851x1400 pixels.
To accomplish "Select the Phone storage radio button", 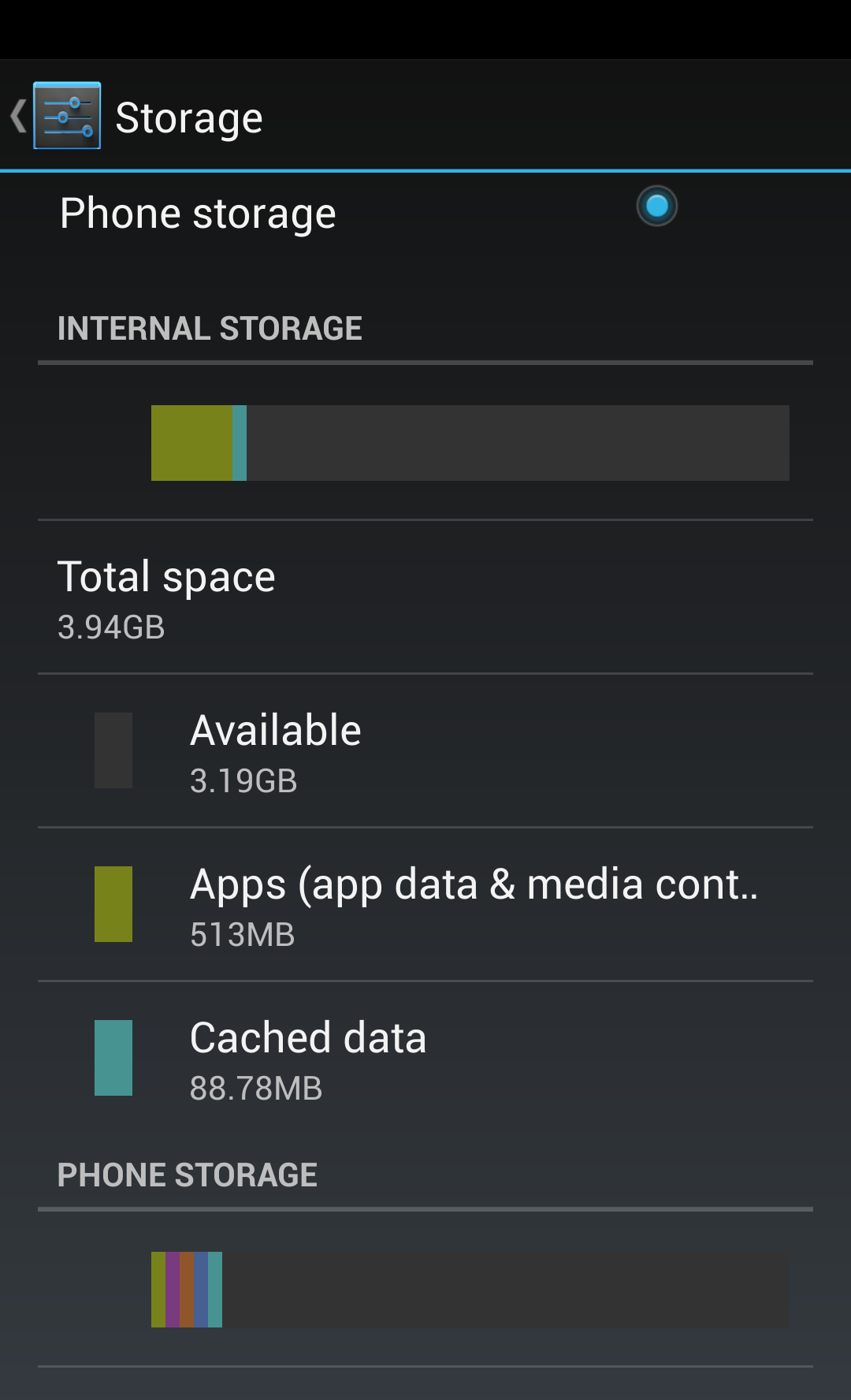I will 656,207.
